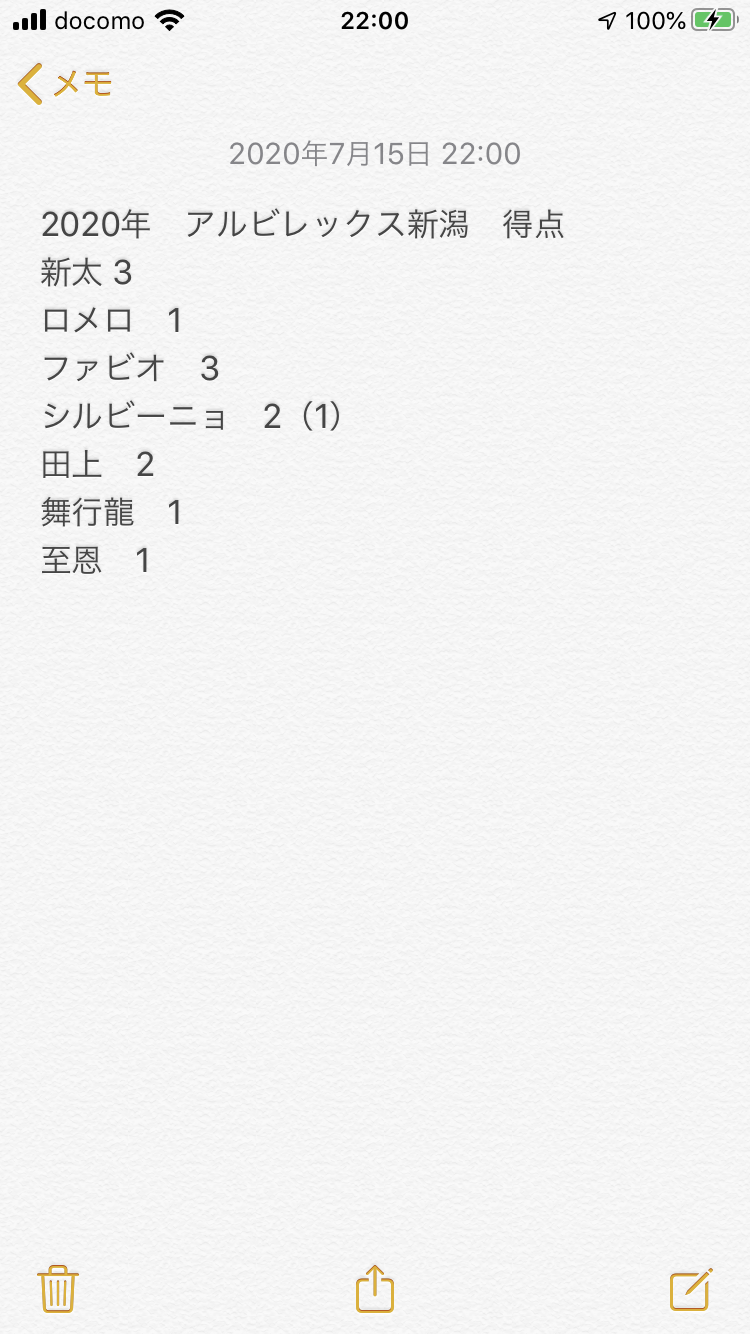Delete this note with the trash icon
Viewport: 750px width, 1334px height.
(58, 1288)
